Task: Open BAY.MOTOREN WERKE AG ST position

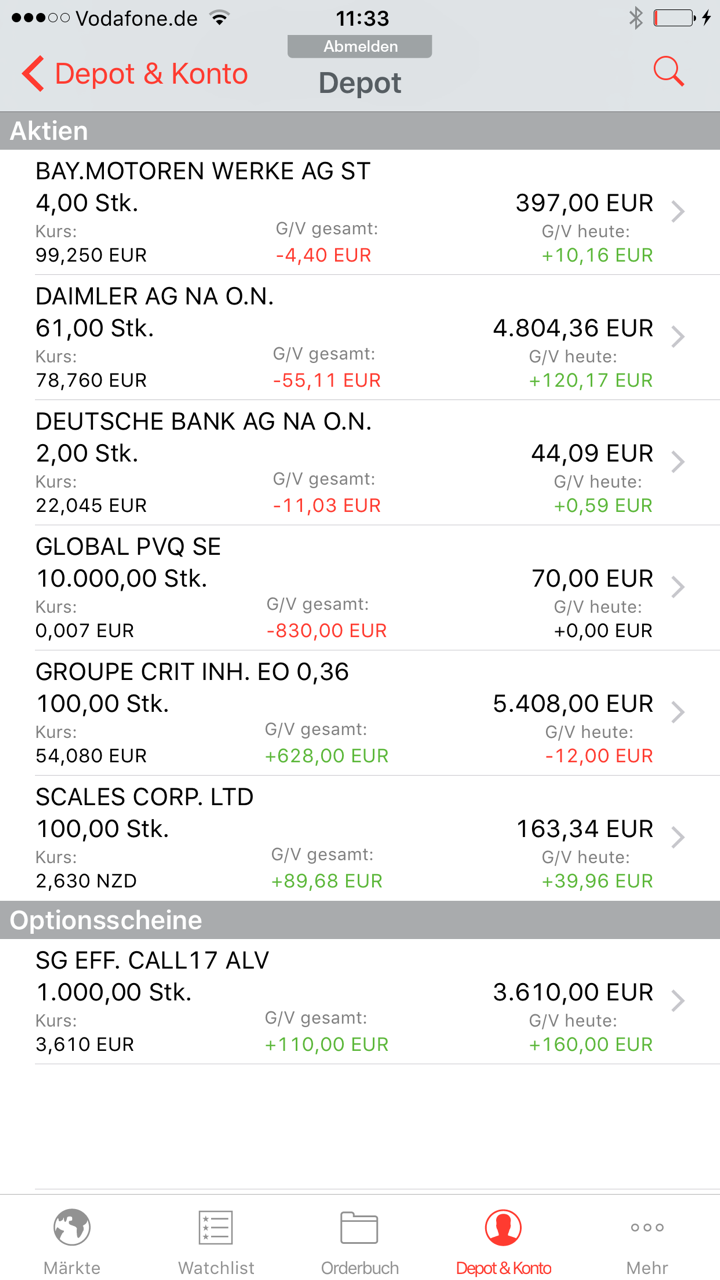Action: coord(360,212)
